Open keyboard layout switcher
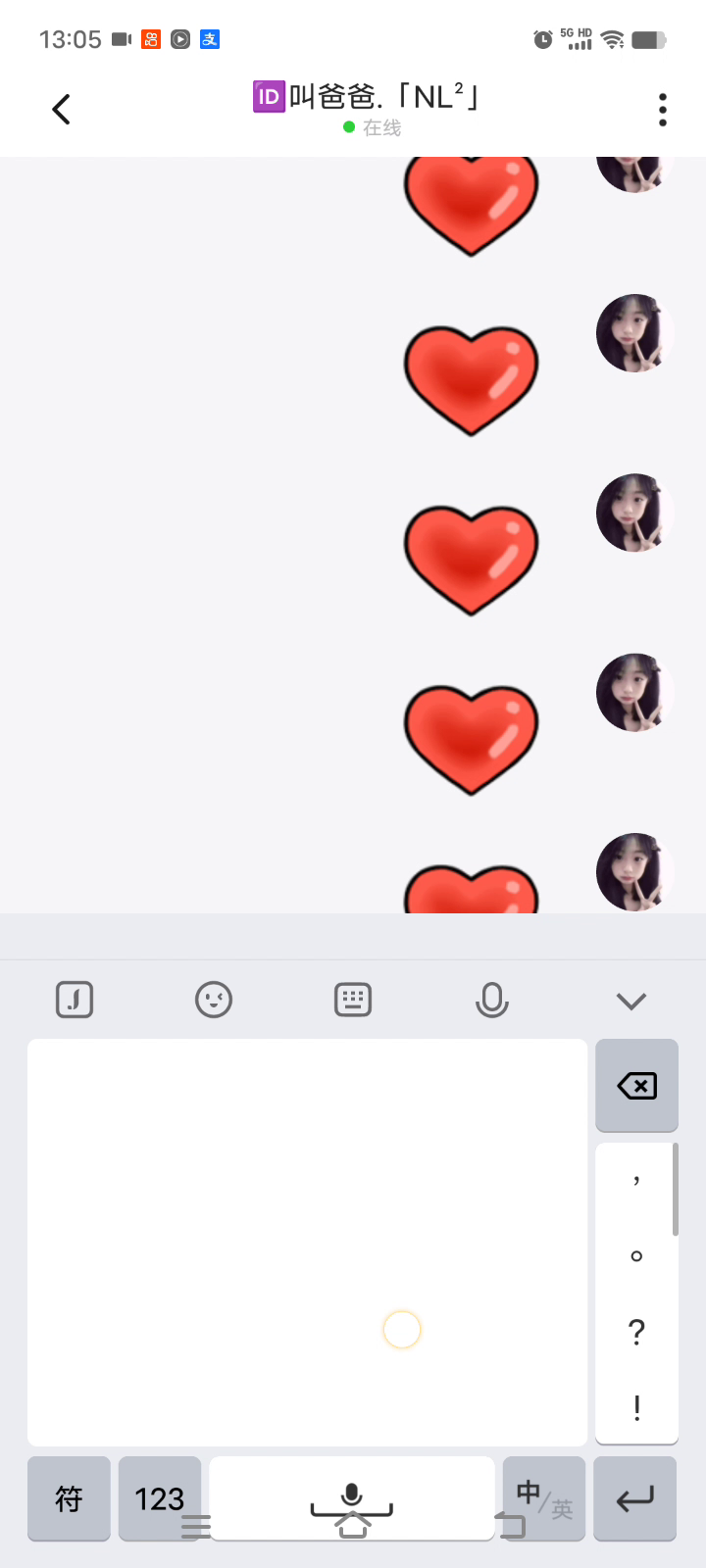 click(353, 1000)
